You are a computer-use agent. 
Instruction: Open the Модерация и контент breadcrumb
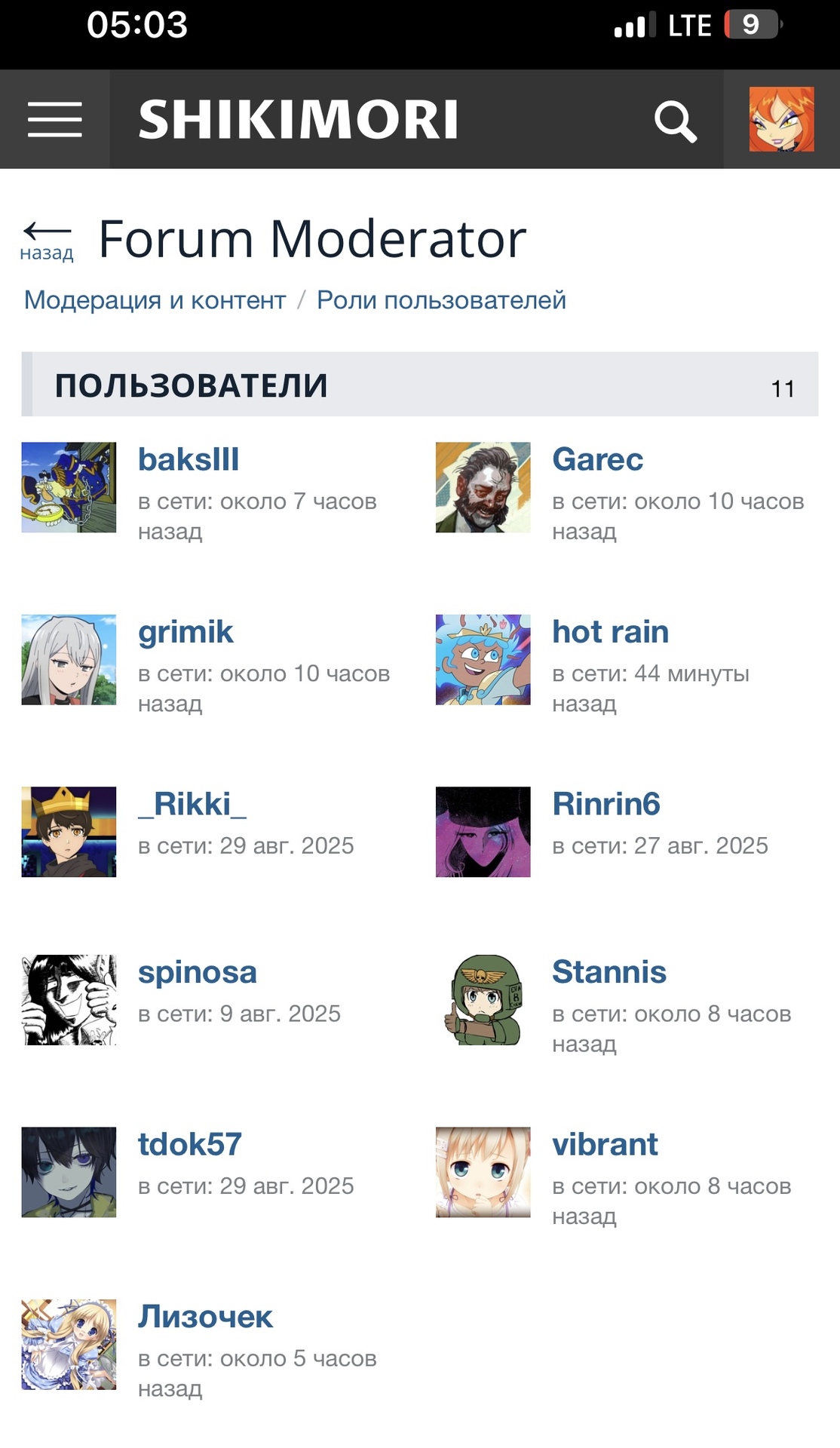click(x=155, y=300)
